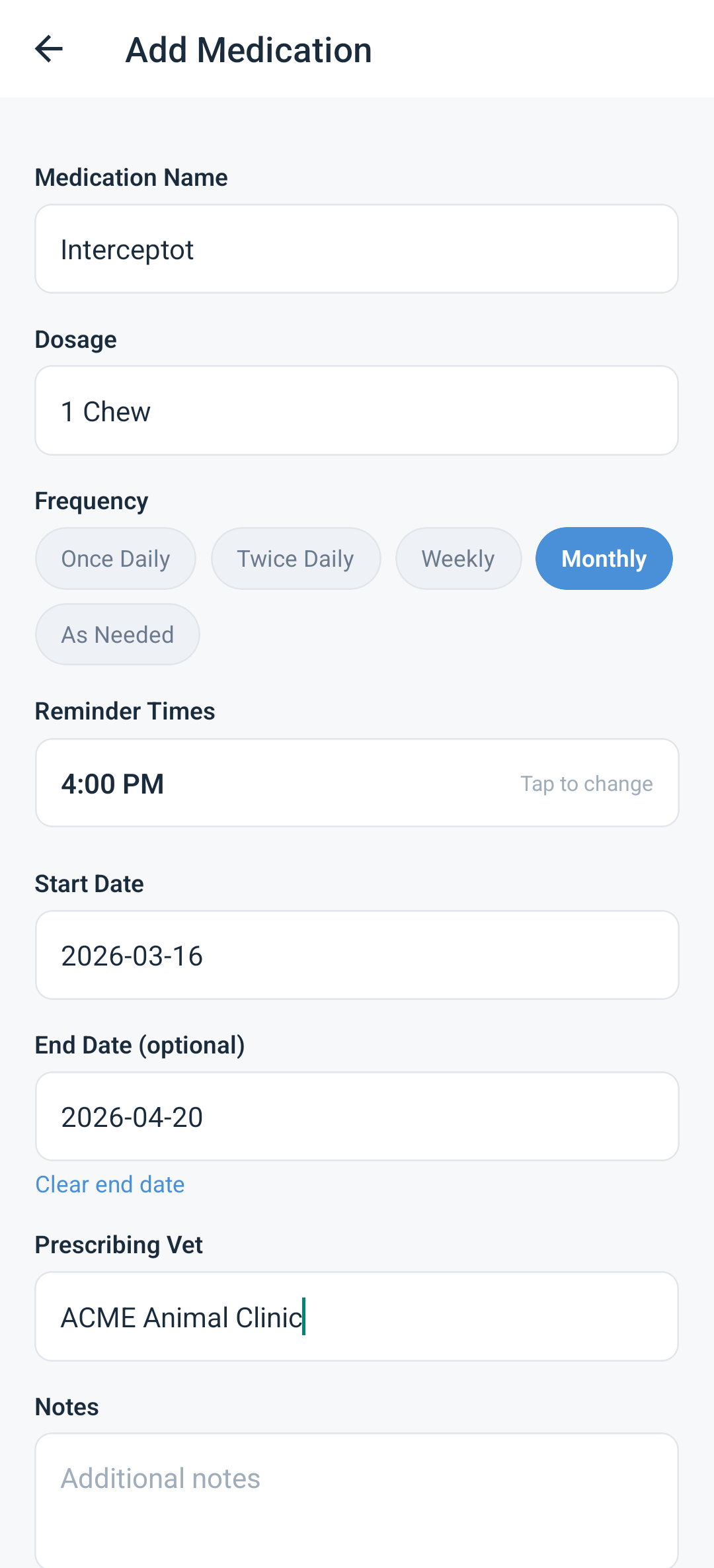The height and width of the screenshot is (1568, 714).
Task: Tap the Add Medication title
Action: (249, 50)
